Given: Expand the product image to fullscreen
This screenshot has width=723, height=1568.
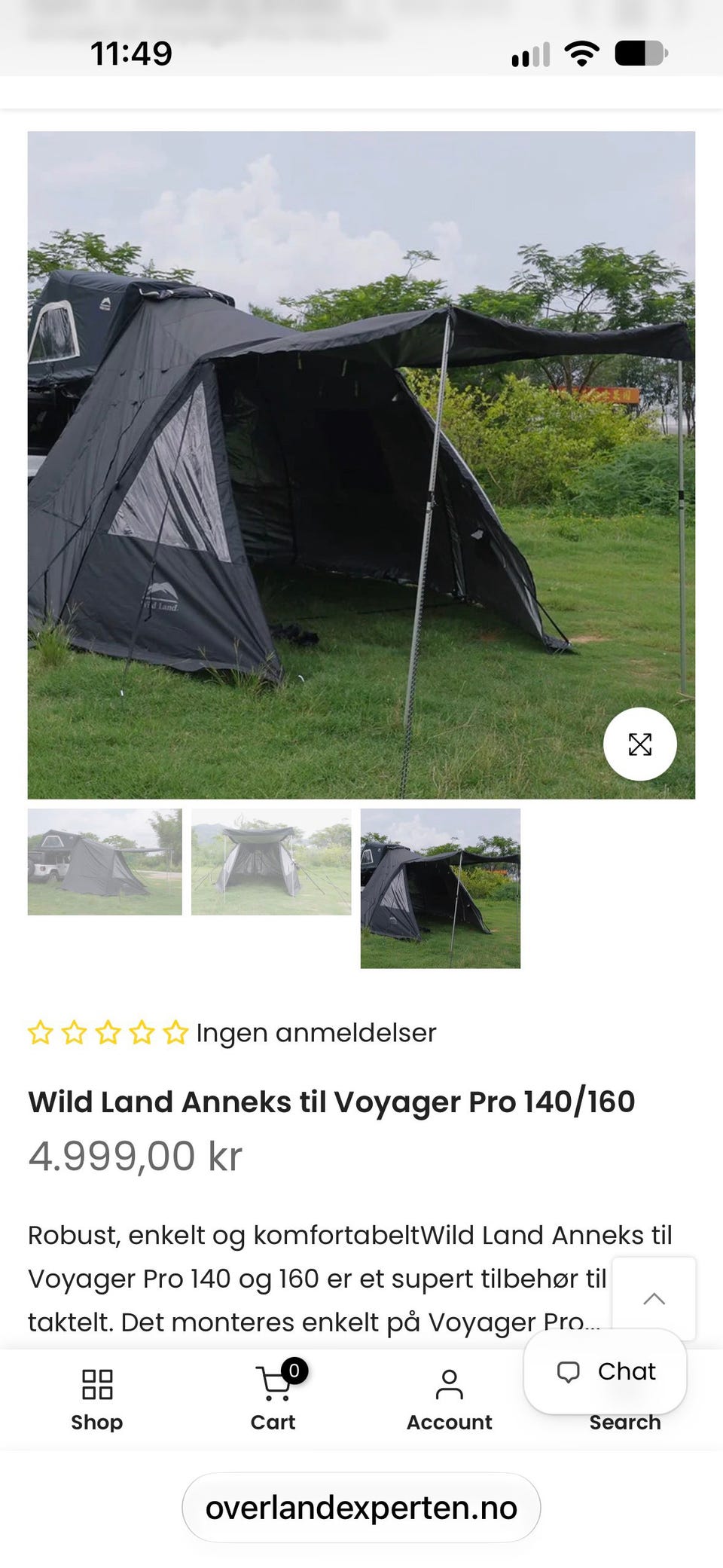Looking at the screenshot, I should pyautogui.click(x=639, y=744).
